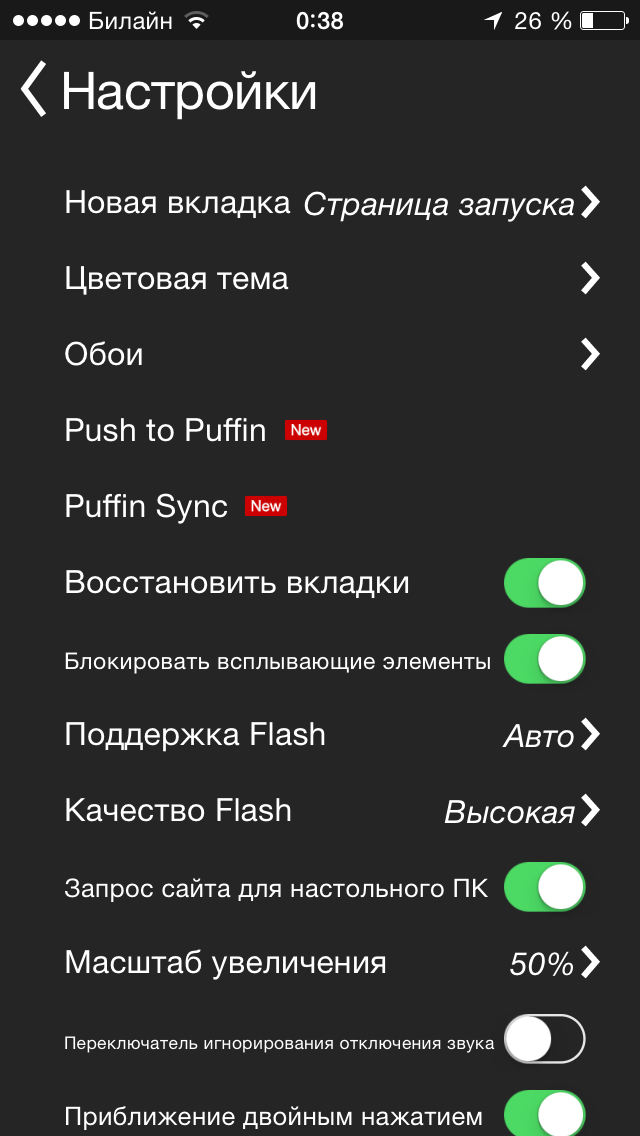The height and width of the screenshot is (1136, 640).
Task: Toggle Блокировать всплывающие элементы off
Action: 545,659
